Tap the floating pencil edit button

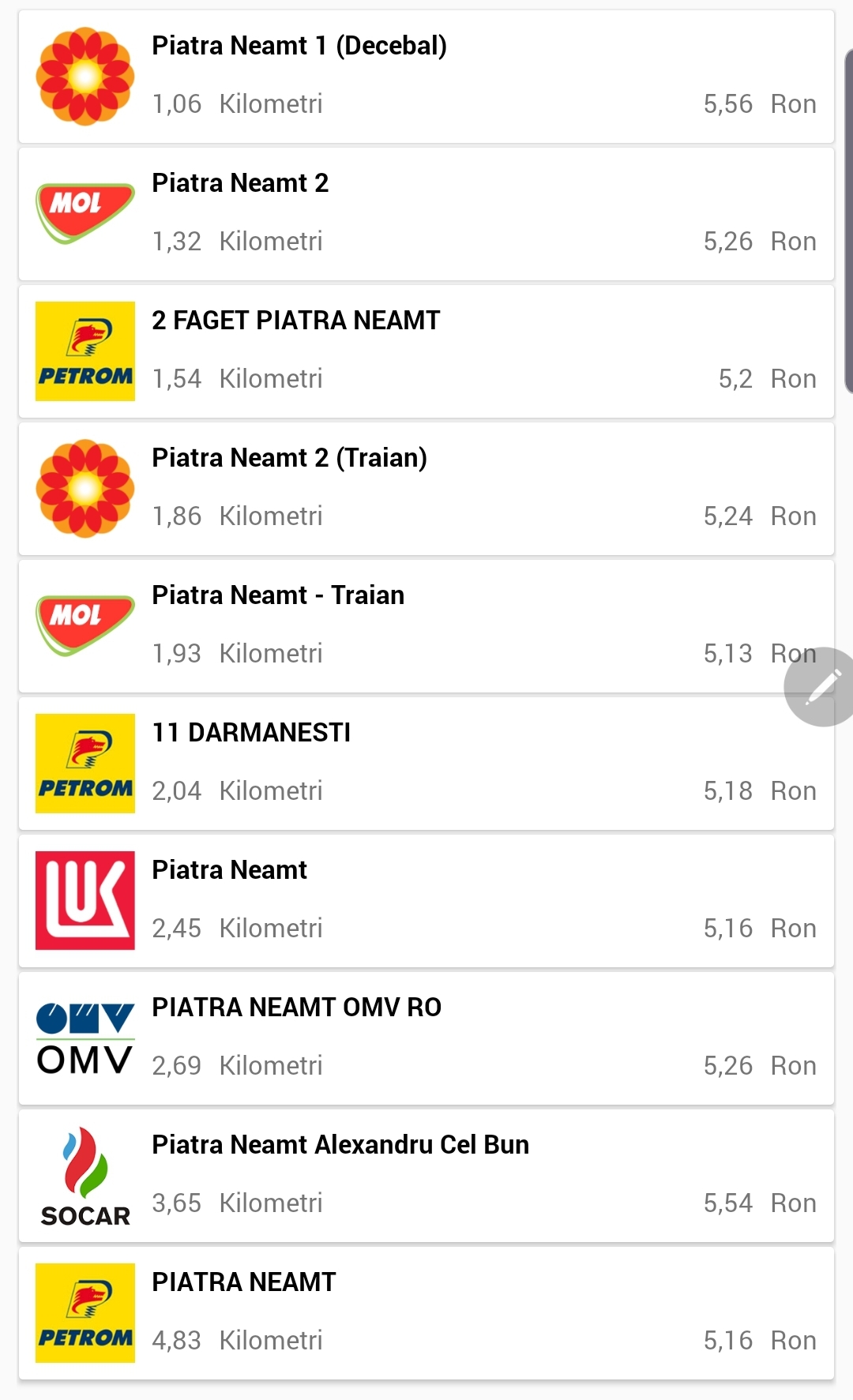coord(821,686)
